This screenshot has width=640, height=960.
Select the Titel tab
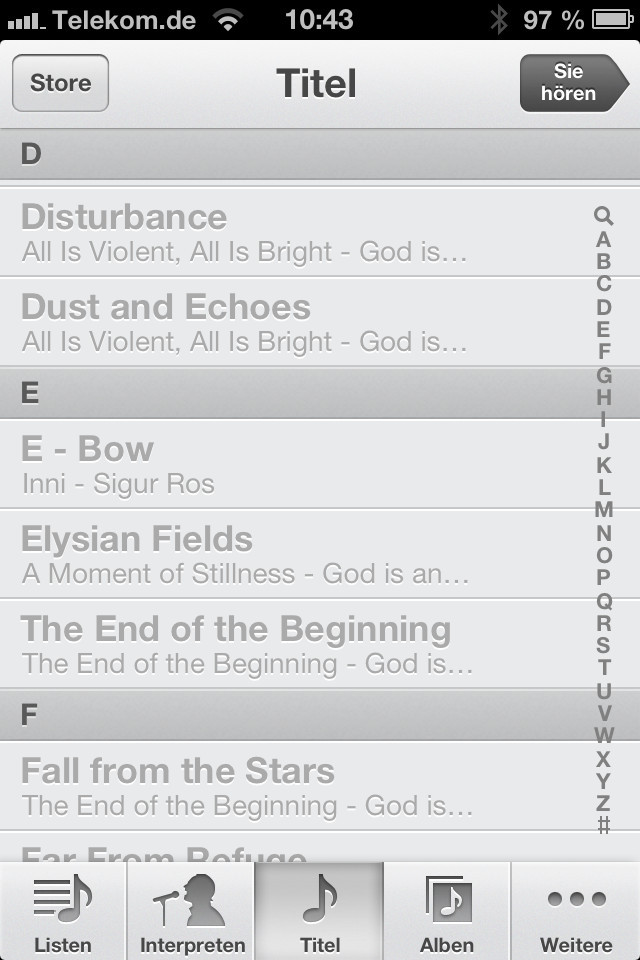(x=320, y=912)
